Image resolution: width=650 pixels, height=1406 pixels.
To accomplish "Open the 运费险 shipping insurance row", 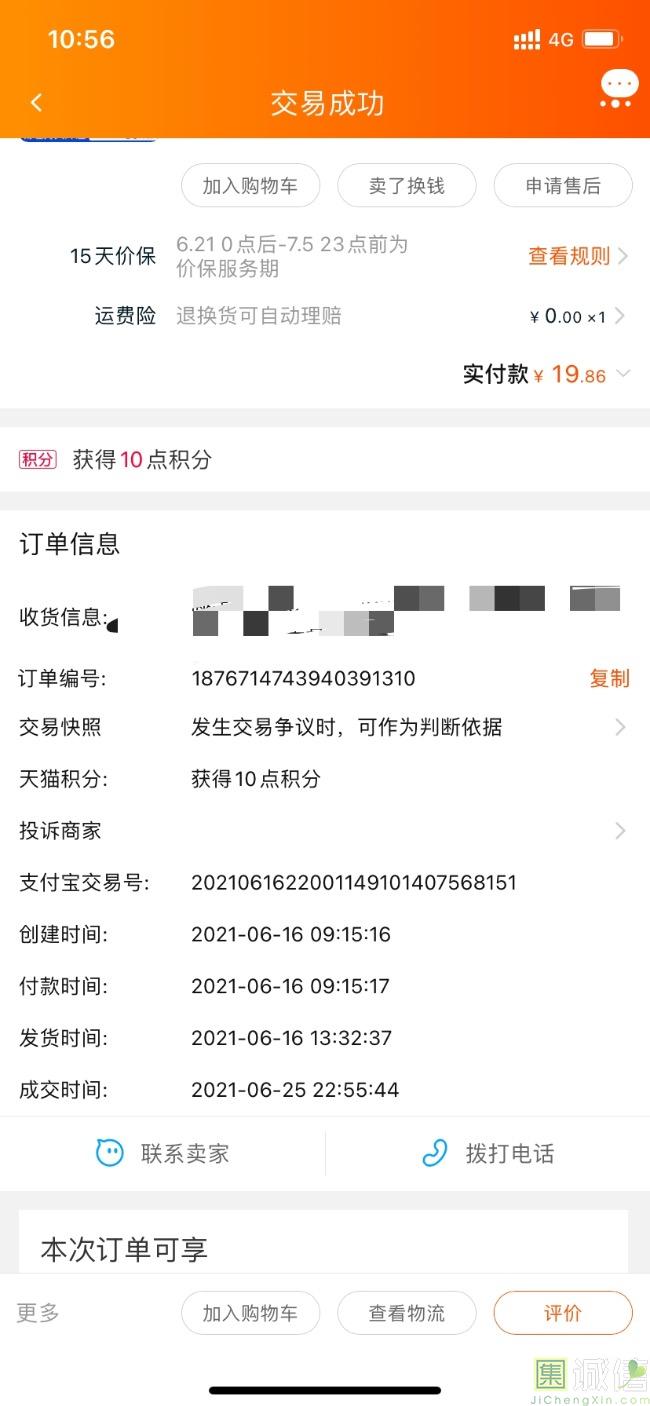I will (x=360, y=316).
